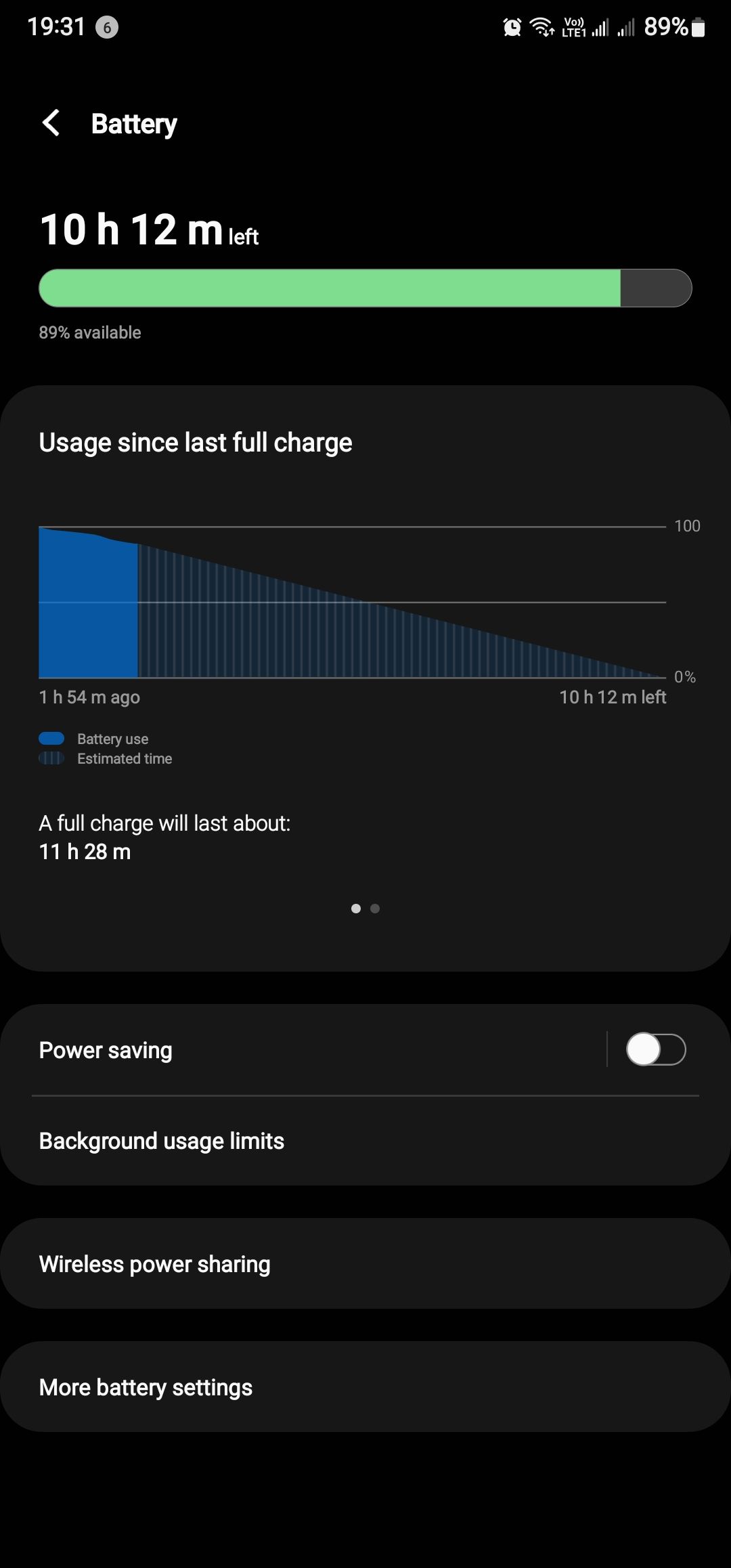Tap the battery usage graph area
Image resolution: width=731 pixels, height=1568 pixels.
click(352, 603)
